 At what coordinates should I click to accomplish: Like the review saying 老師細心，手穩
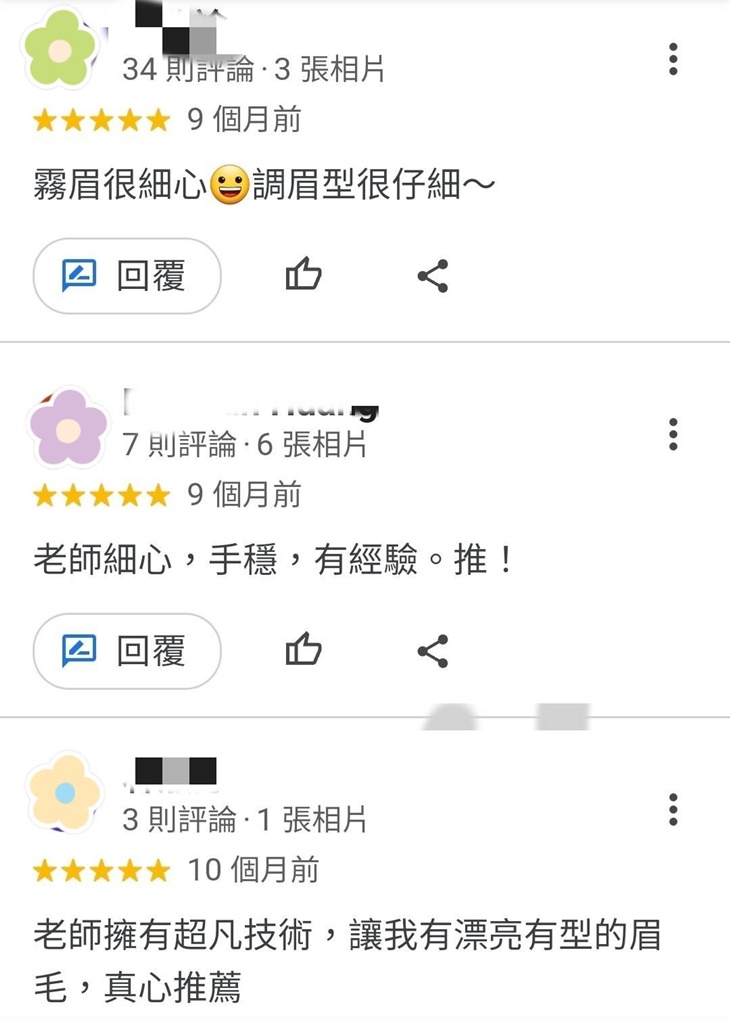pyautogui.click(x=303, y=649)
